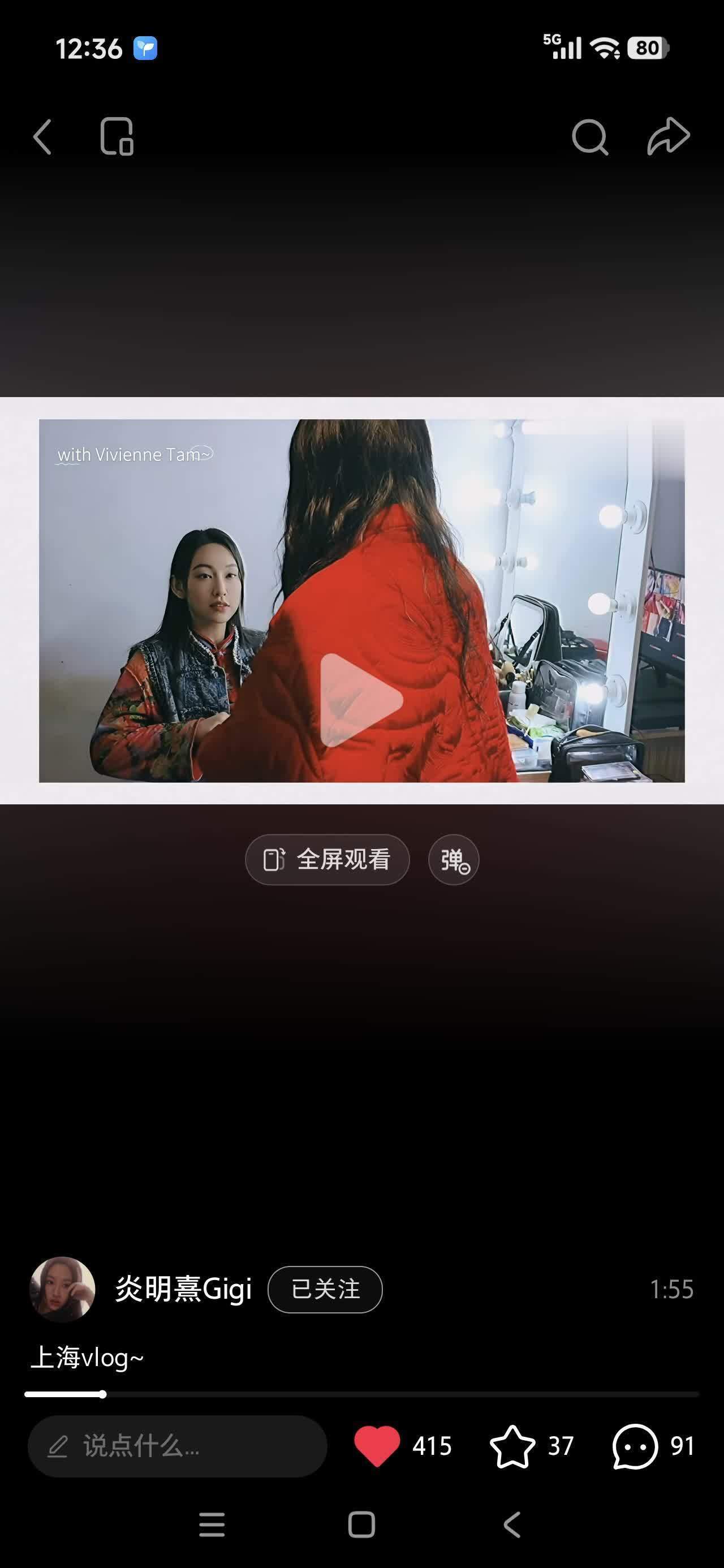This screenshot has width=724, height=1568.
Task: Share this video
Action: (x=668, y=136)
